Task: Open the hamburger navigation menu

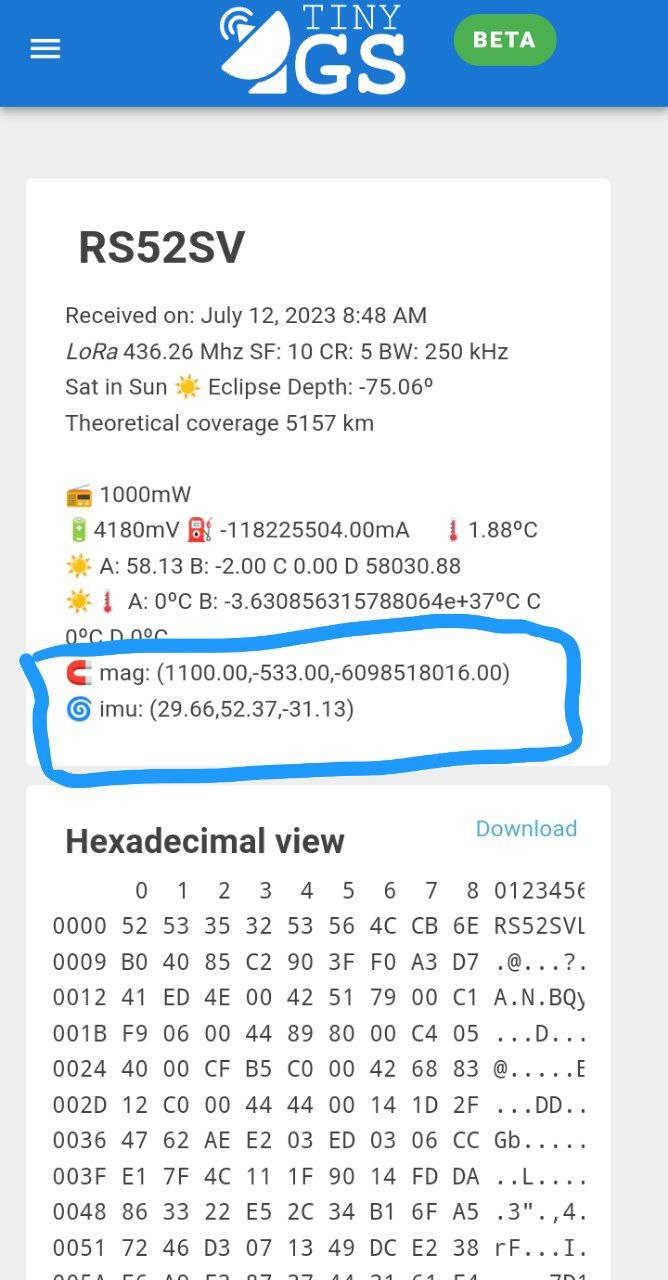Action: point(45,49)
